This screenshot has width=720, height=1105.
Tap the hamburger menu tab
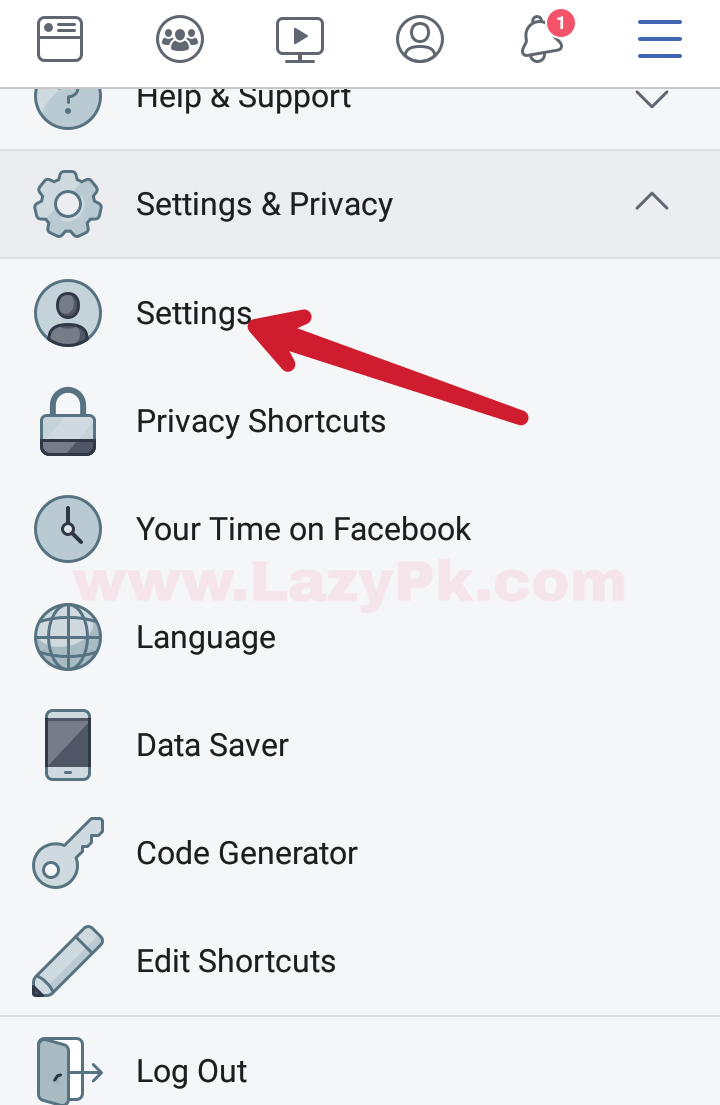click(x=660, y=39)
